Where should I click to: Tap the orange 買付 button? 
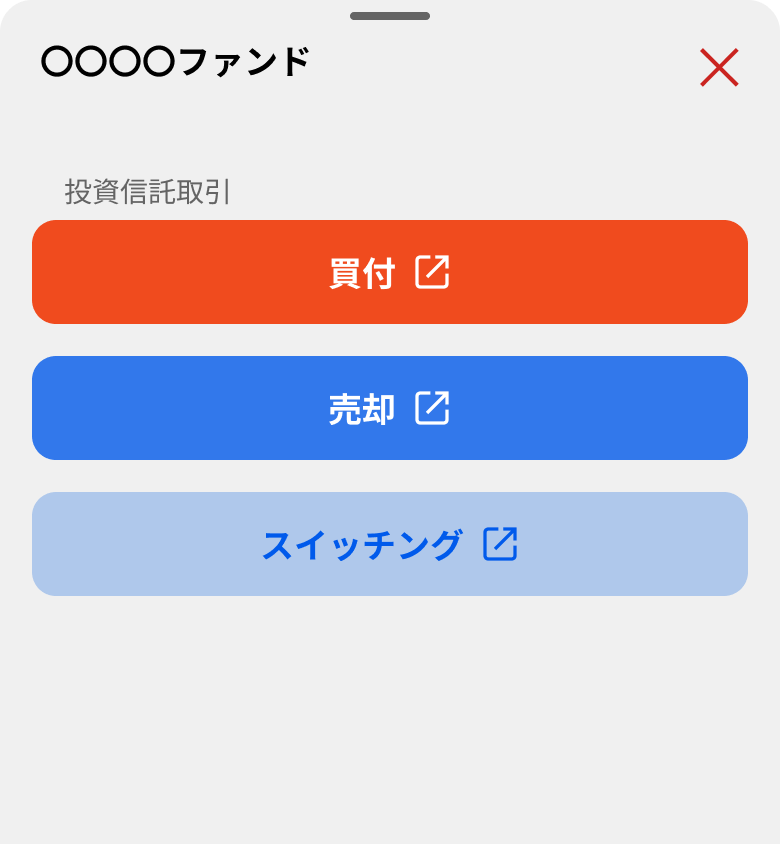[x=390, y=272]
